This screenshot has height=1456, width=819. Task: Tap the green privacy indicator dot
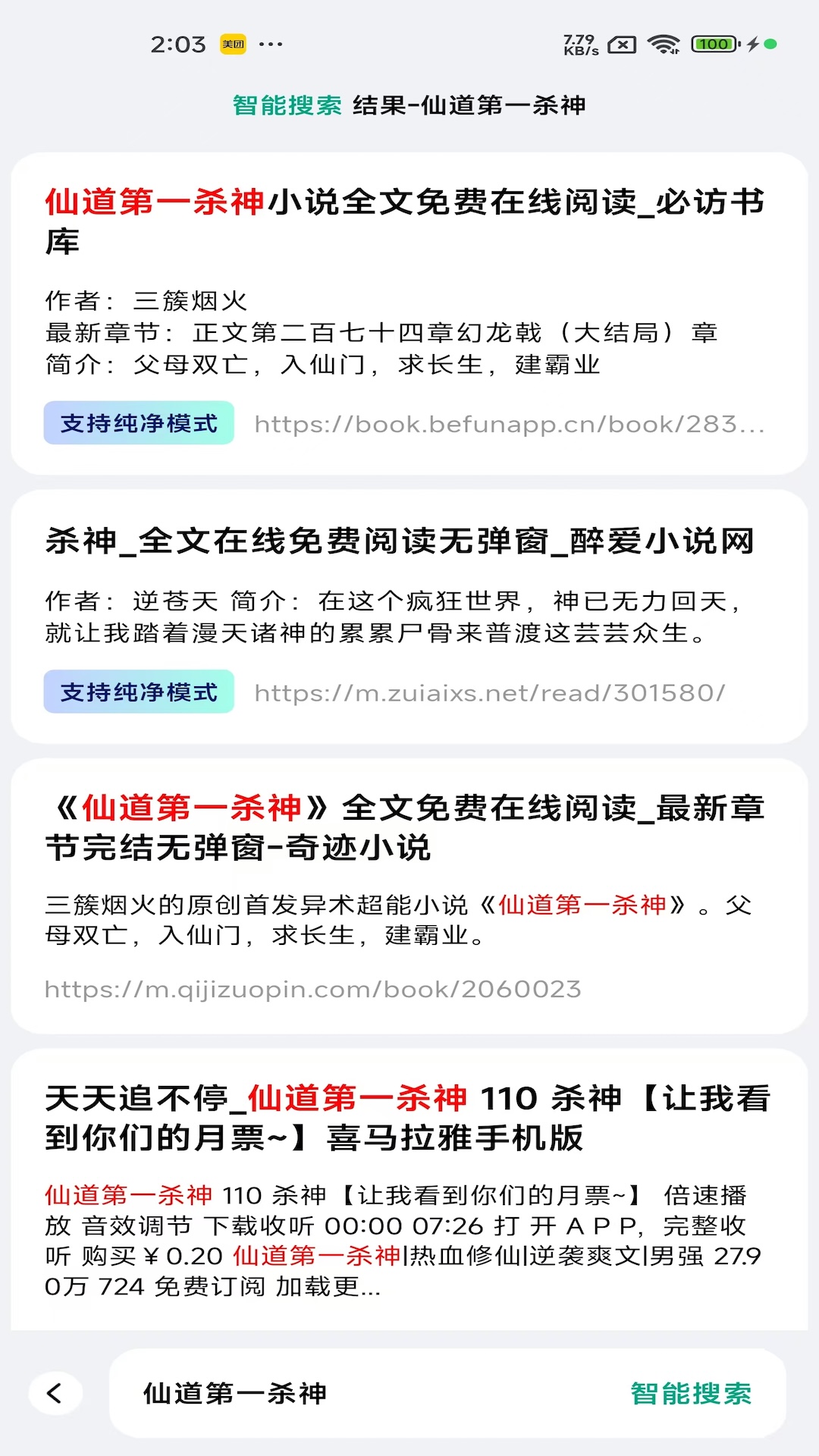[x=771, y=45]
